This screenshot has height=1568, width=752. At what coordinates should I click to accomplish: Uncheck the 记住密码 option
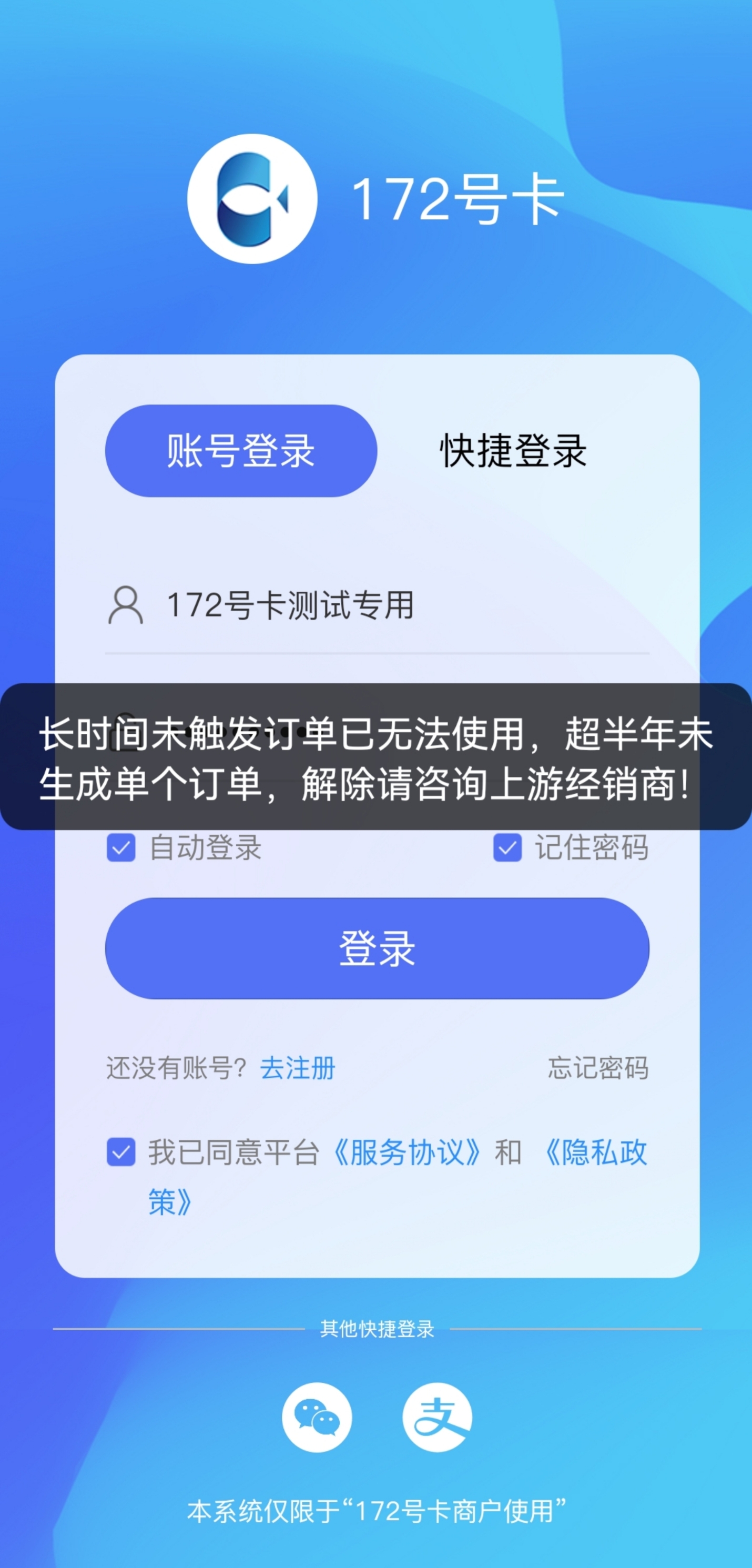pyautogui.click(x=507, y=848)
